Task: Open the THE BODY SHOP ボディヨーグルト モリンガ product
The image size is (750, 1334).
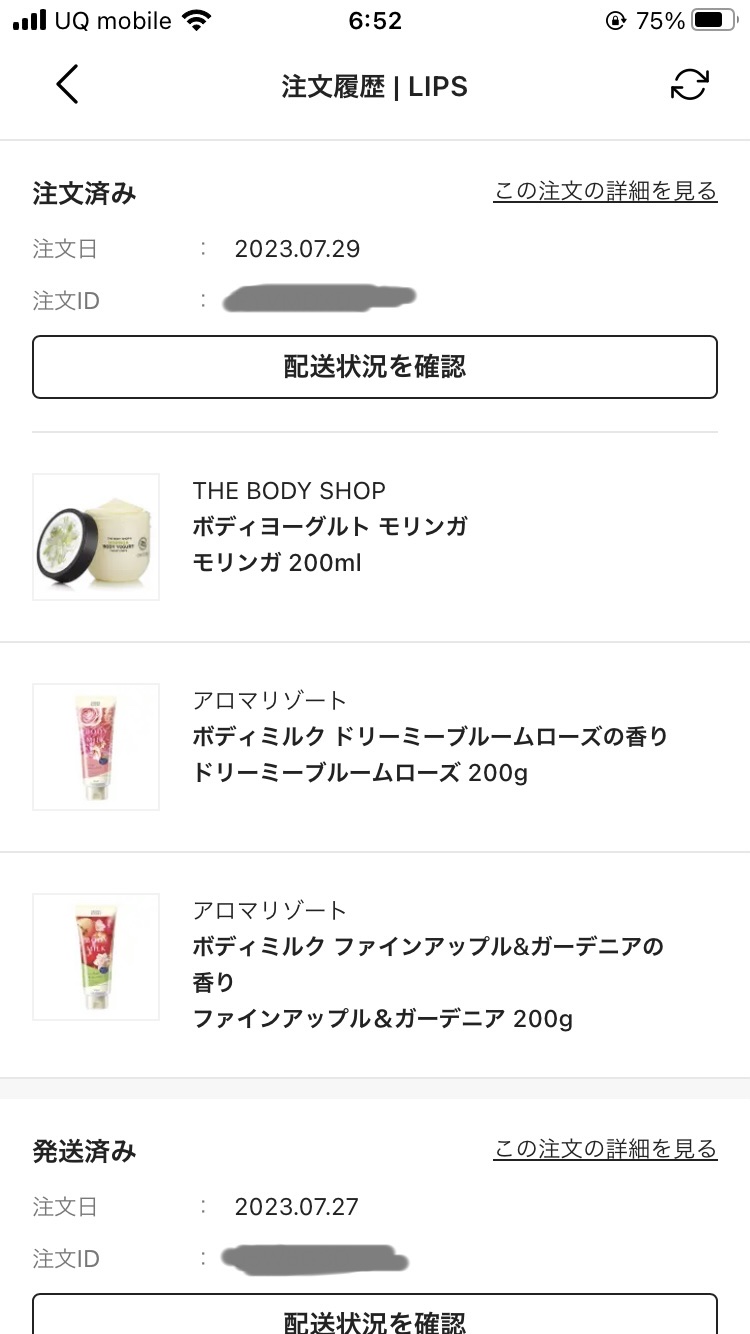Action: click(95, 537)
